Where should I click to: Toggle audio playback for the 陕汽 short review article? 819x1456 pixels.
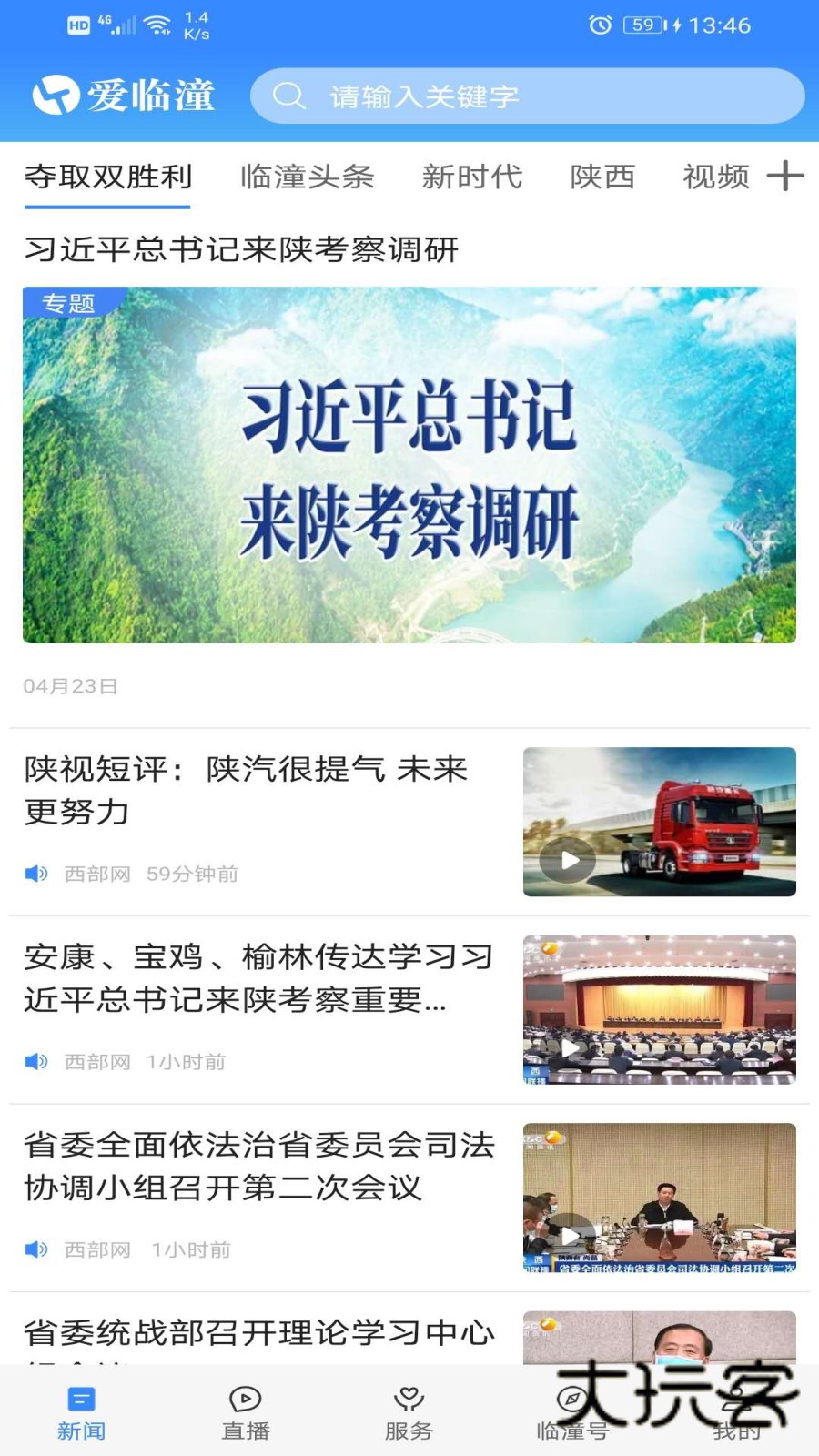(x=35, y=874)
